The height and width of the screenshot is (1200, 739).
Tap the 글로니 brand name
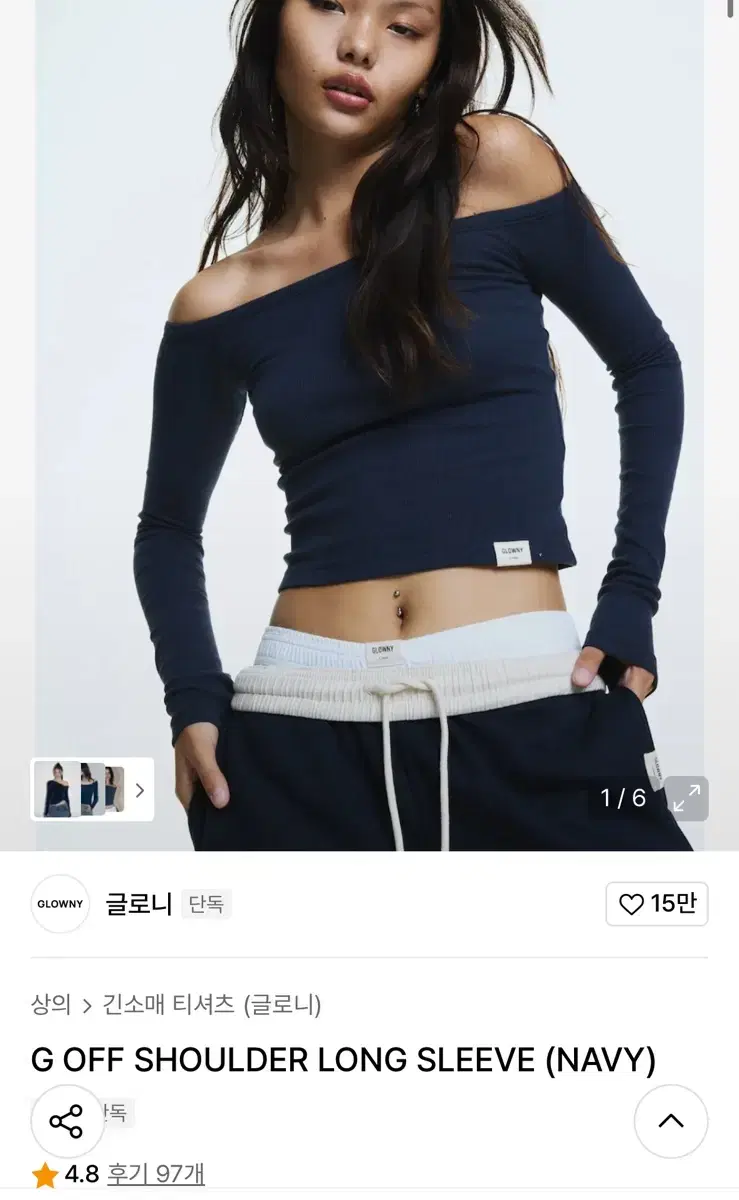(x=141, y=905)
